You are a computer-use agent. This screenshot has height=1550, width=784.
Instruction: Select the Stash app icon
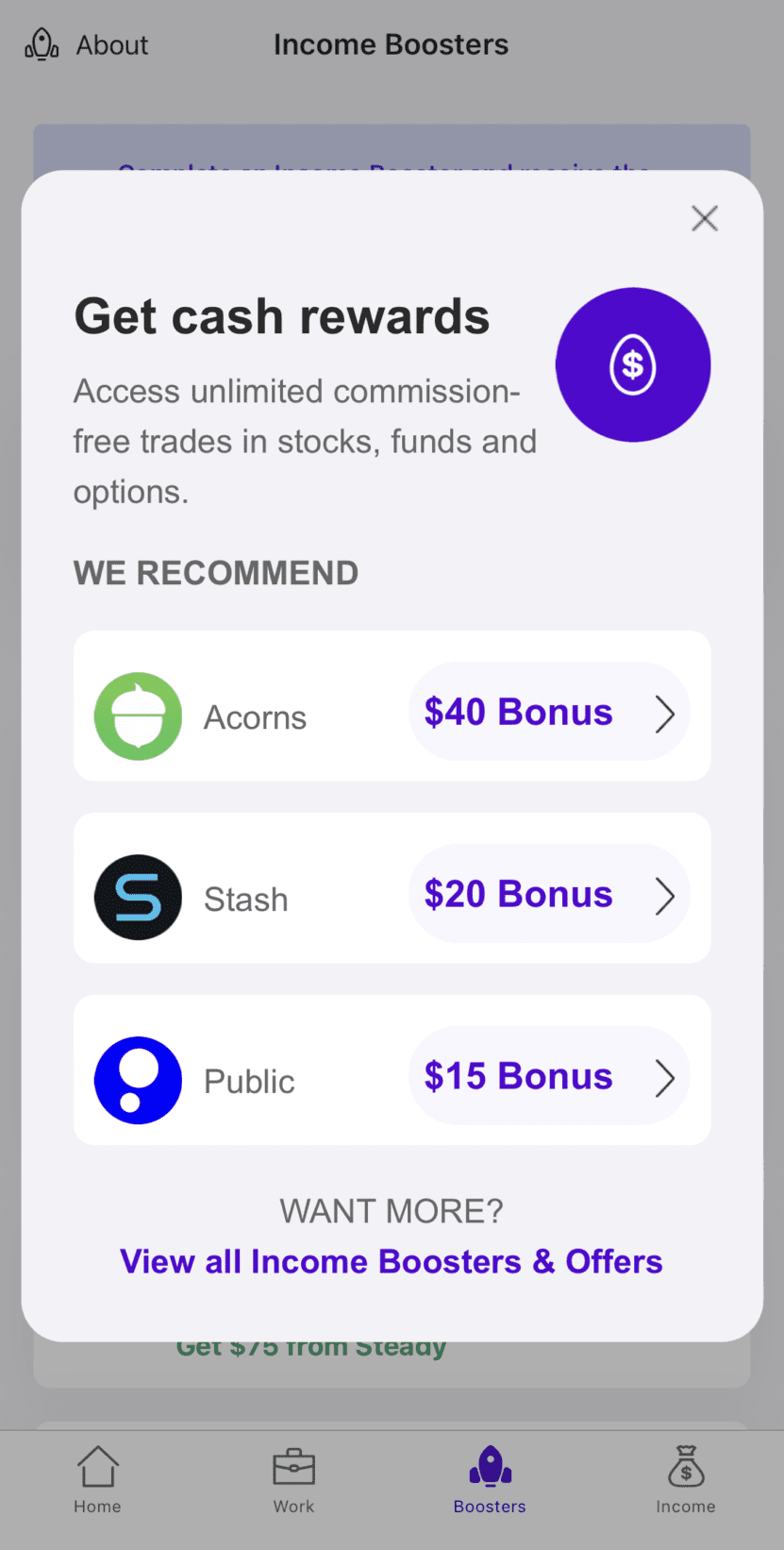coord(138,898)
